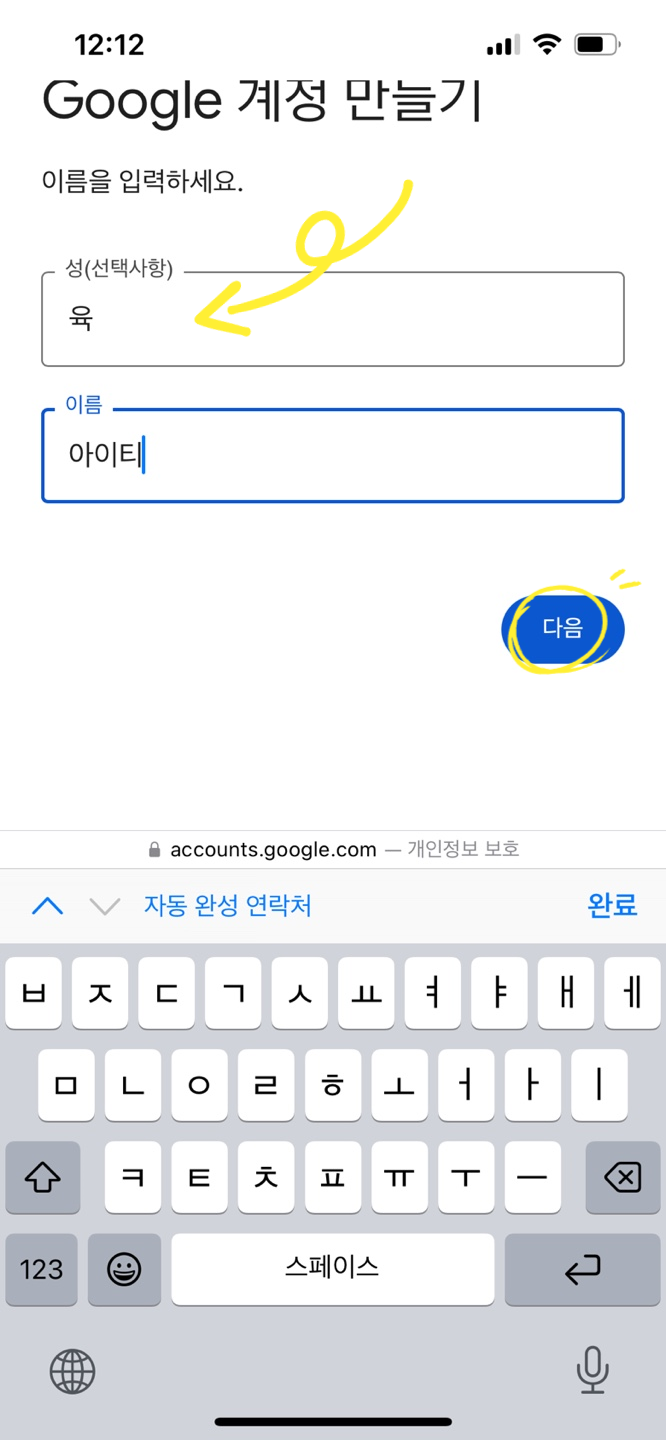Tap the 성(선택사항) last name field
Viewport: 666px width, 1440px height.
pos(333,319)
